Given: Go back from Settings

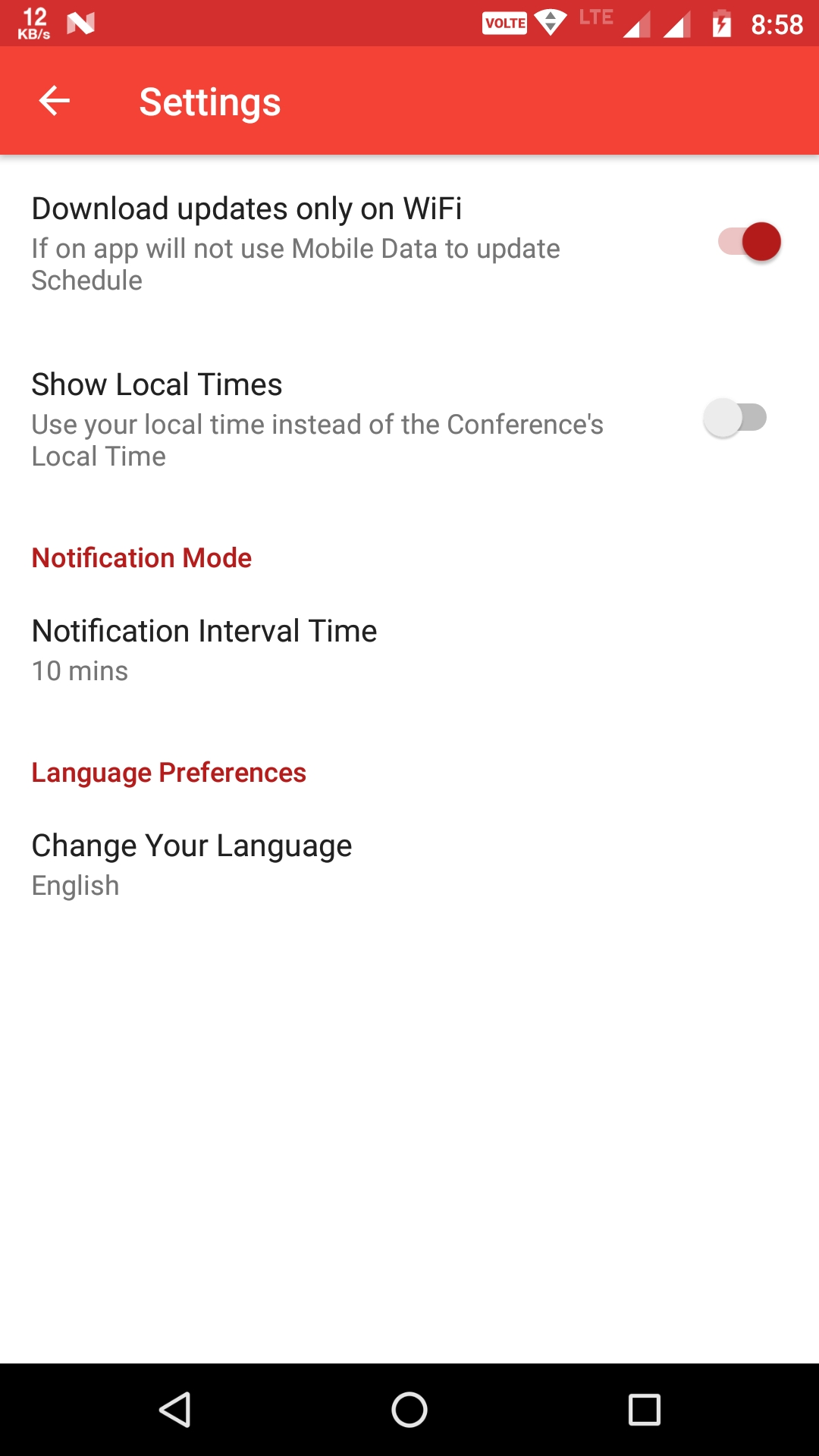Looking at the screenshot, I should [55, 101].
